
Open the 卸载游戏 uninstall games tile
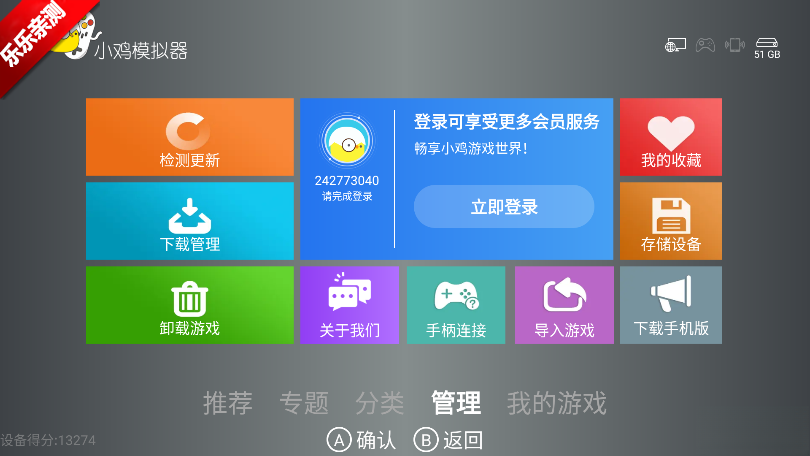(190, 305)
